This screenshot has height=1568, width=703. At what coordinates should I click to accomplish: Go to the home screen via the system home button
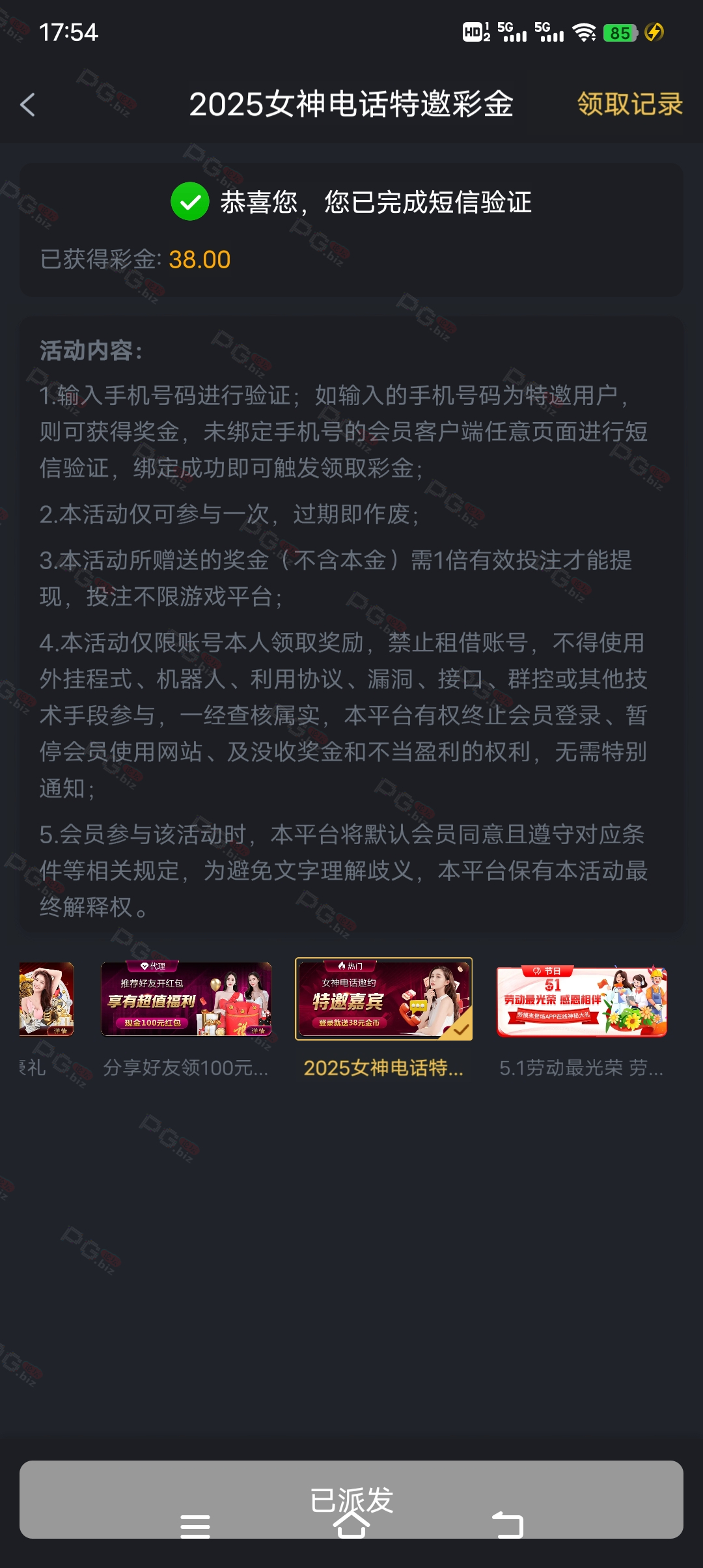point(351,1524)
